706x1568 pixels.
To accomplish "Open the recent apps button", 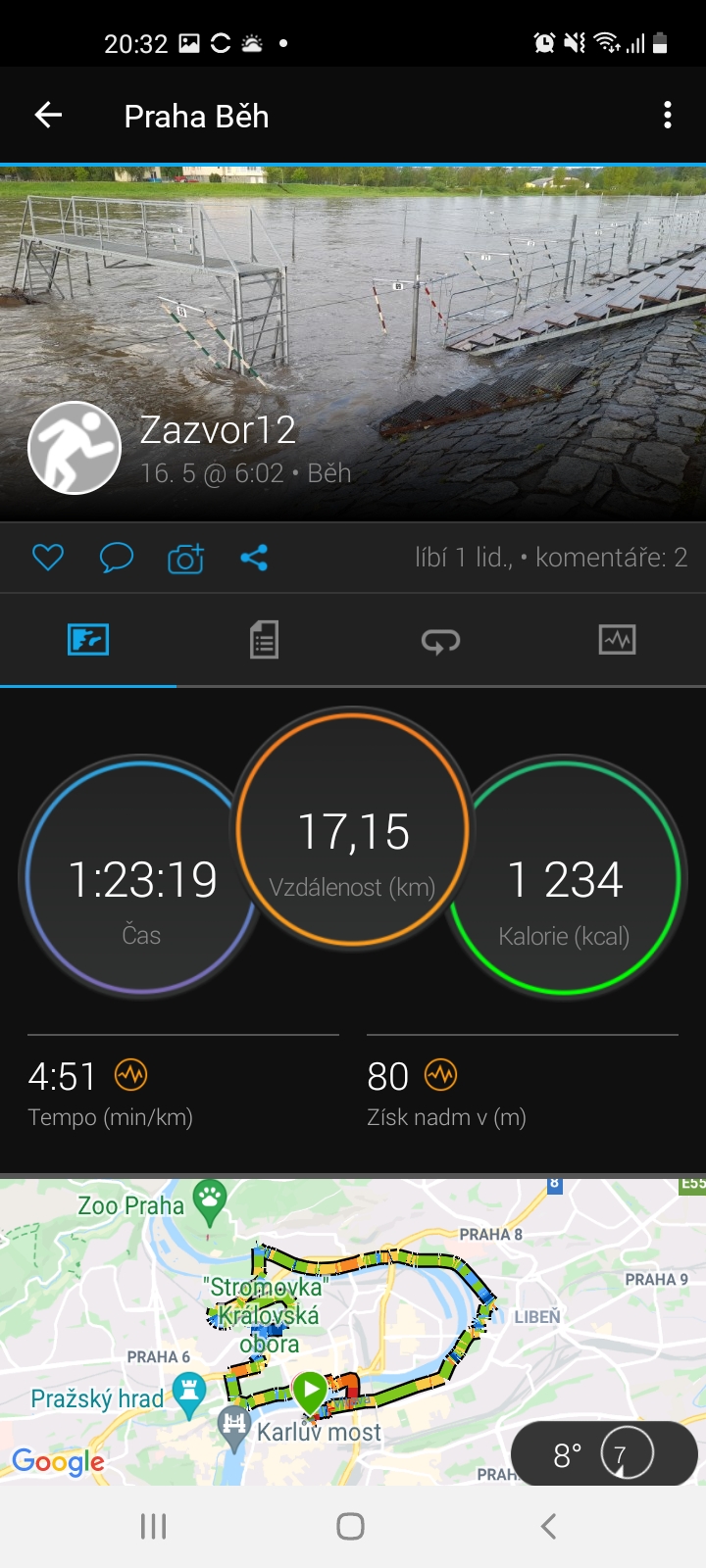I will coord(154,1526).
